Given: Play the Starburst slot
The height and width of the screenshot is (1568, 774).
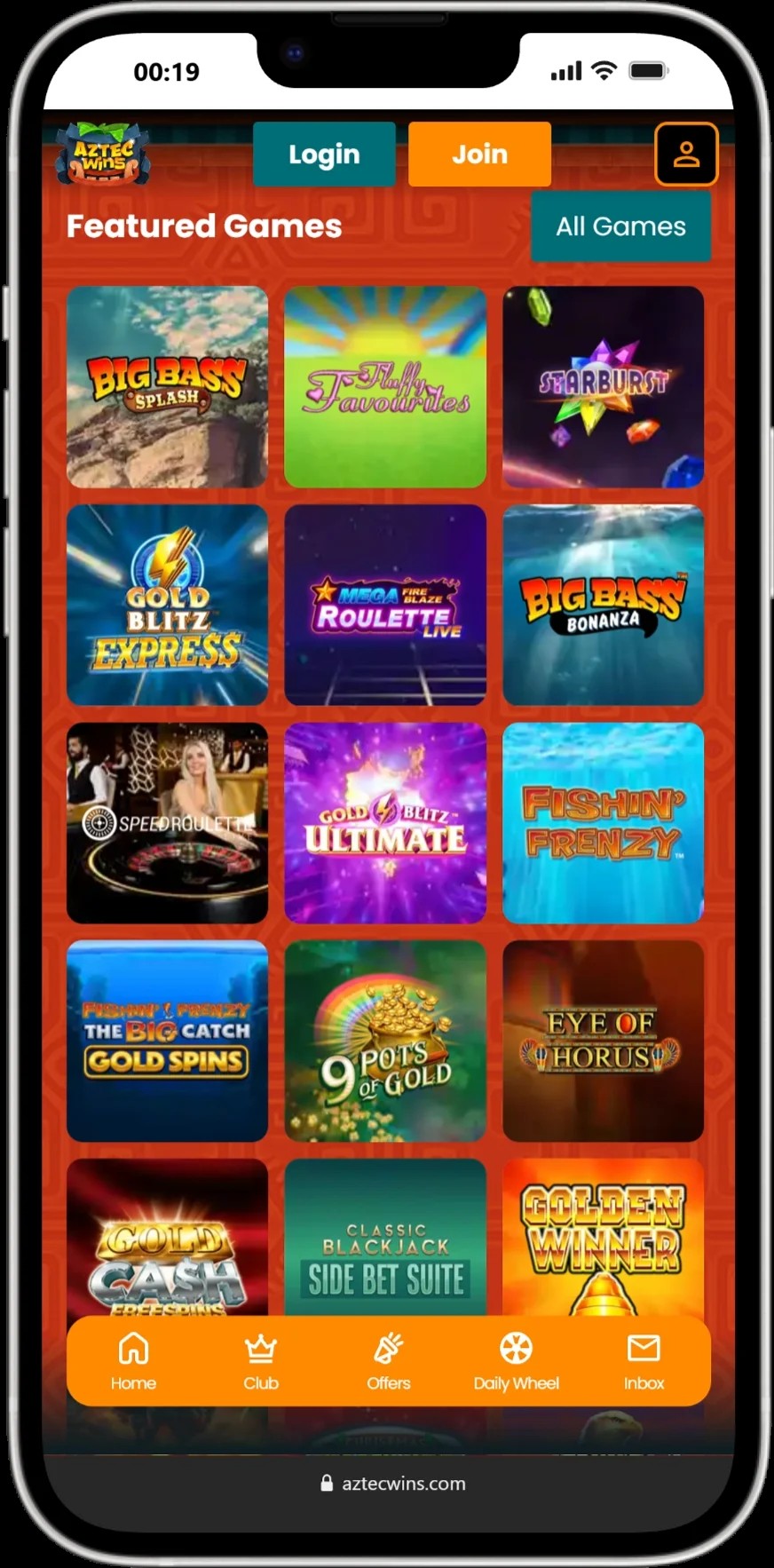Looking at the screenshot, I should [x=603, y=386].
